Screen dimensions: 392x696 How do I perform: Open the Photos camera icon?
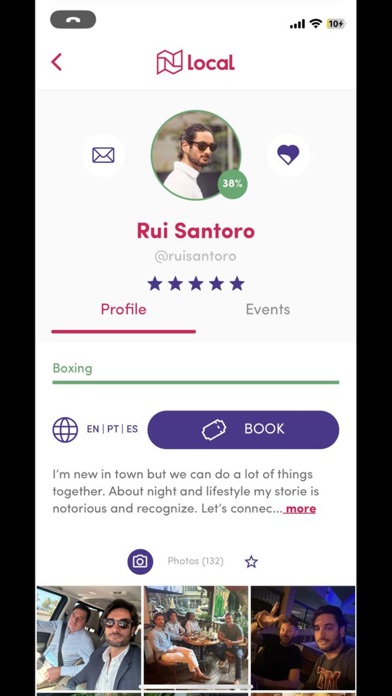[140, 562]
